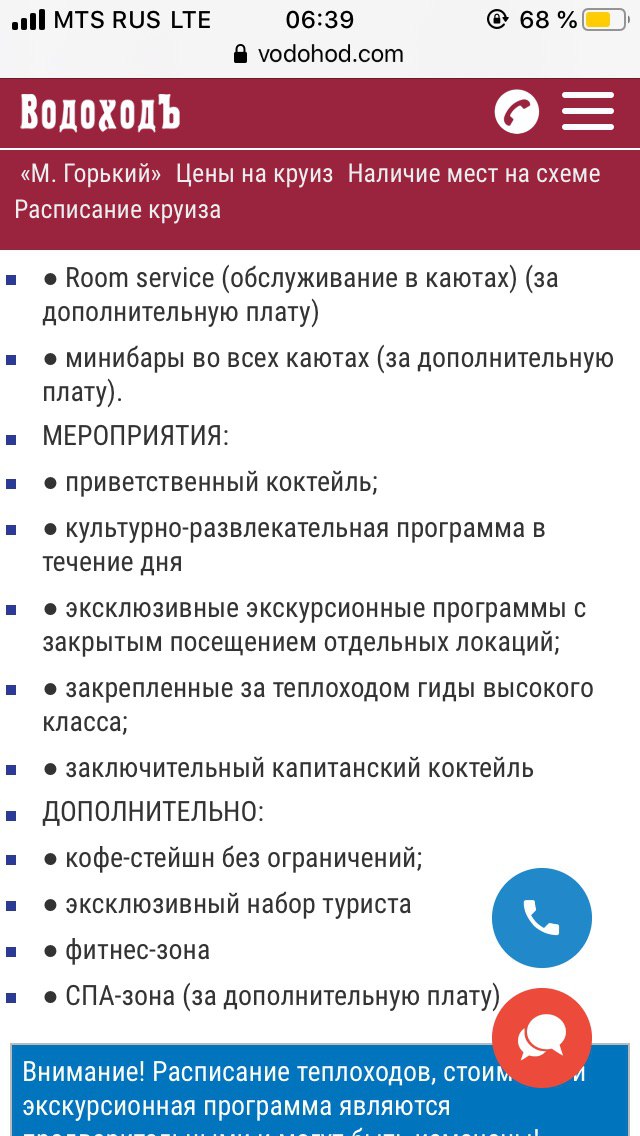The height and width of the screenshot is (1136, 640).
Task: Tap the vodohod.com address bar
Action: tap(320, 54)
